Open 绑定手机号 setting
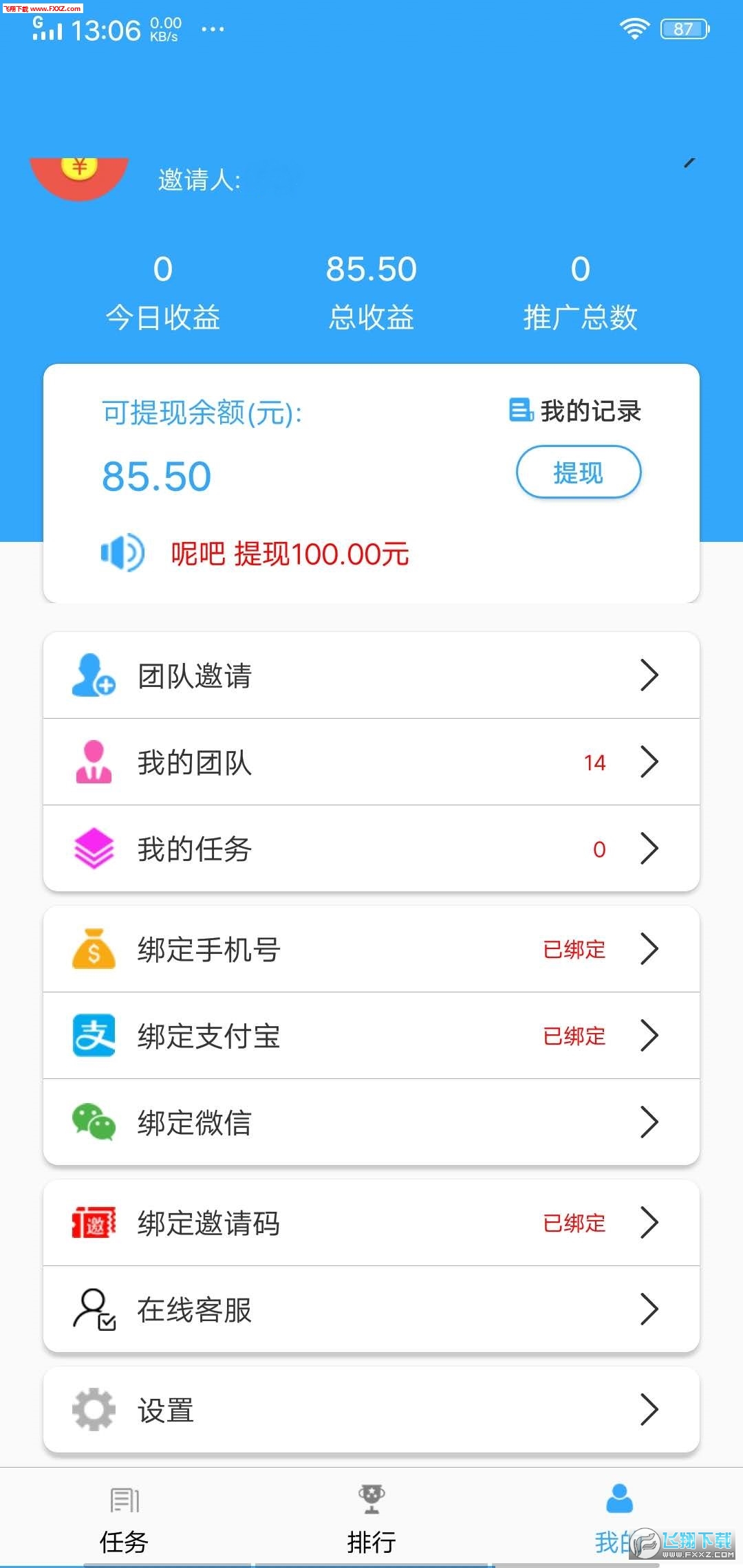 pyautogui.click(x=371, y=949)
